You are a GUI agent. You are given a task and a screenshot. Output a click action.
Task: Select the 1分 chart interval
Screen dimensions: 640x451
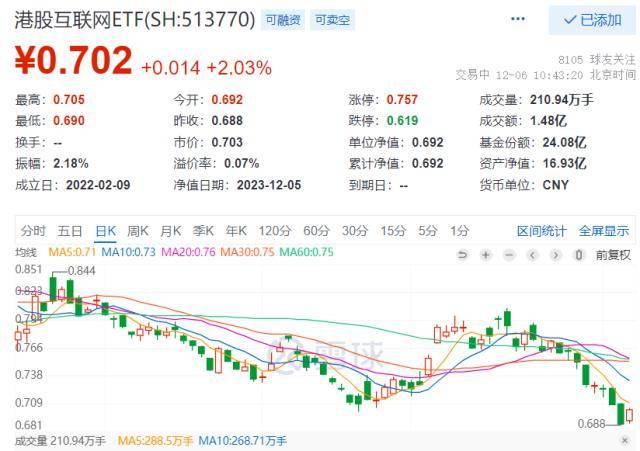tap(459, 231)
